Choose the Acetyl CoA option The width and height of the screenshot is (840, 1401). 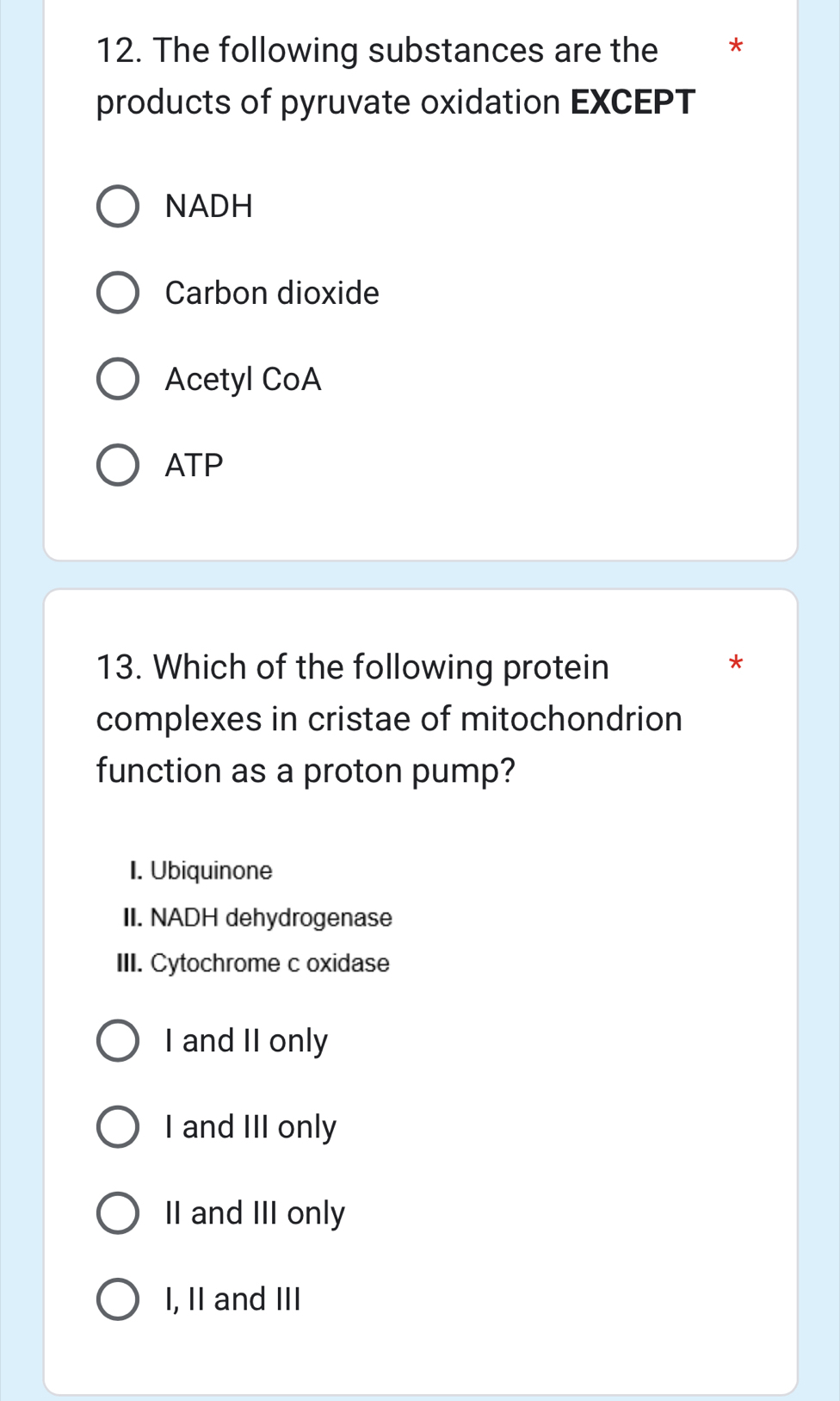coord(119,379)
